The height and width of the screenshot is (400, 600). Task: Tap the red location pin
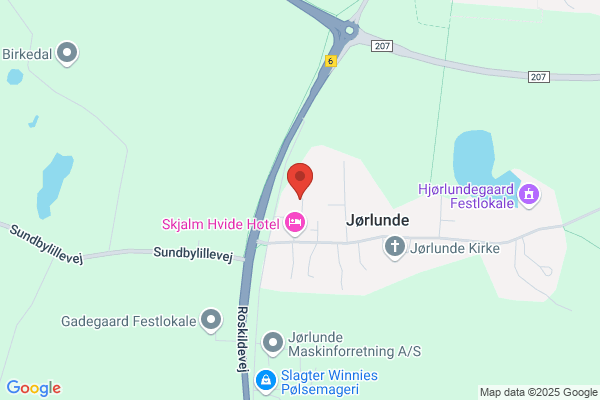tap(300, 180)
